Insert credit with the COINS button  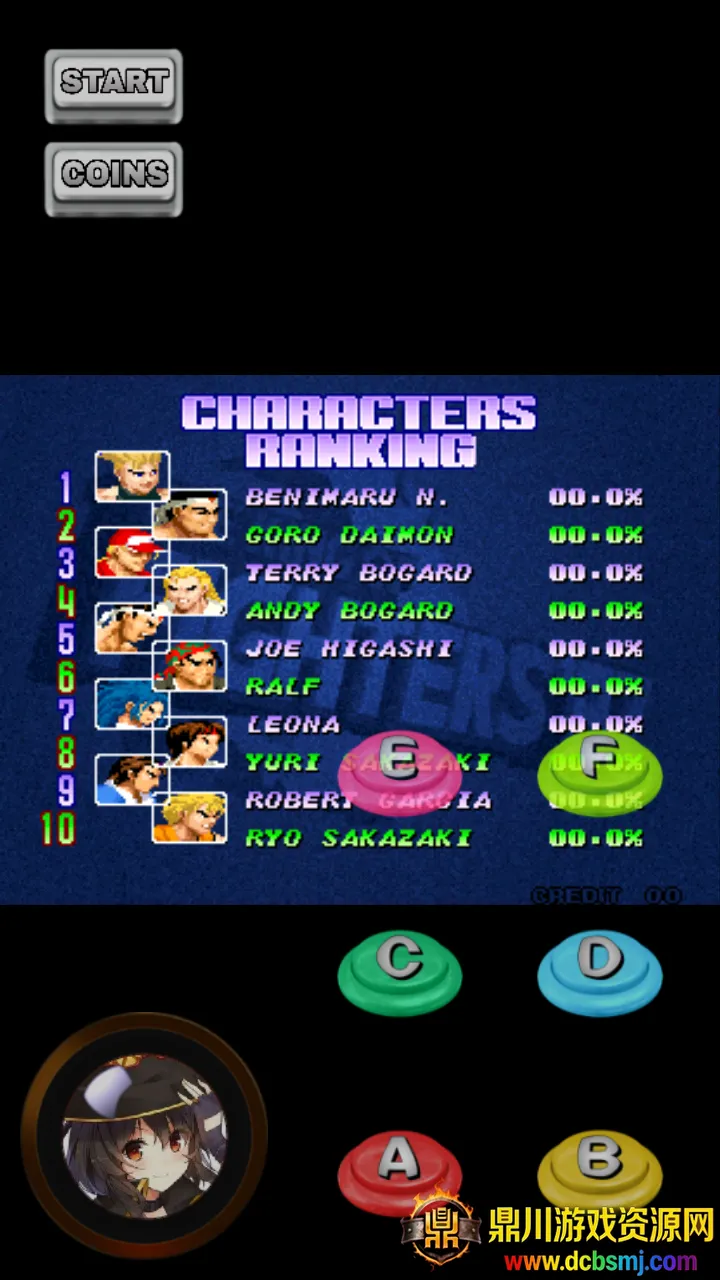pos(113,177)
